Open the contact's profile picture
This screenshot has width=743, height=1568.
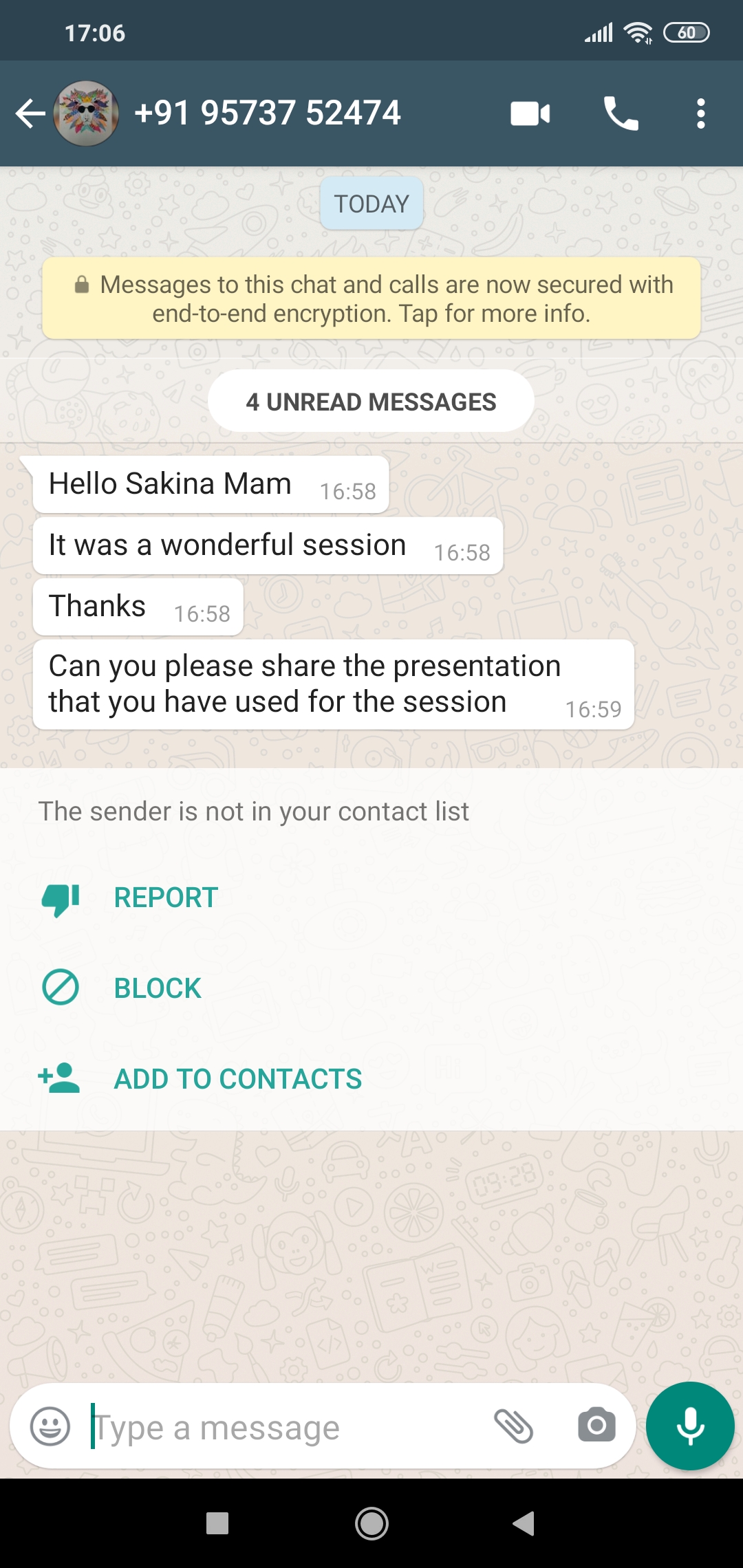86,113
